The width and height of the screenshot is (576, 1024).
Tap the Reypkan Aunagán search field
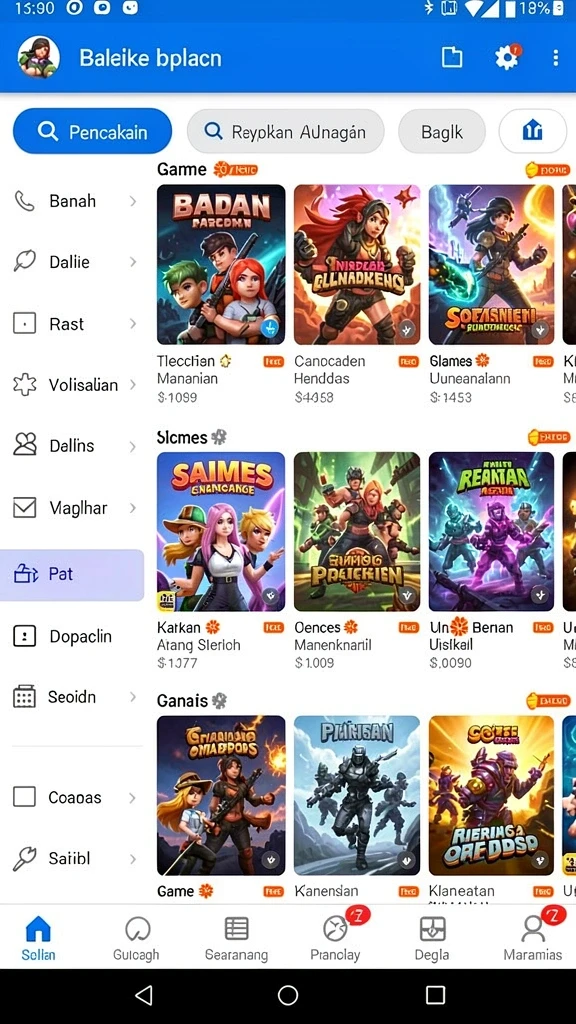285,131
